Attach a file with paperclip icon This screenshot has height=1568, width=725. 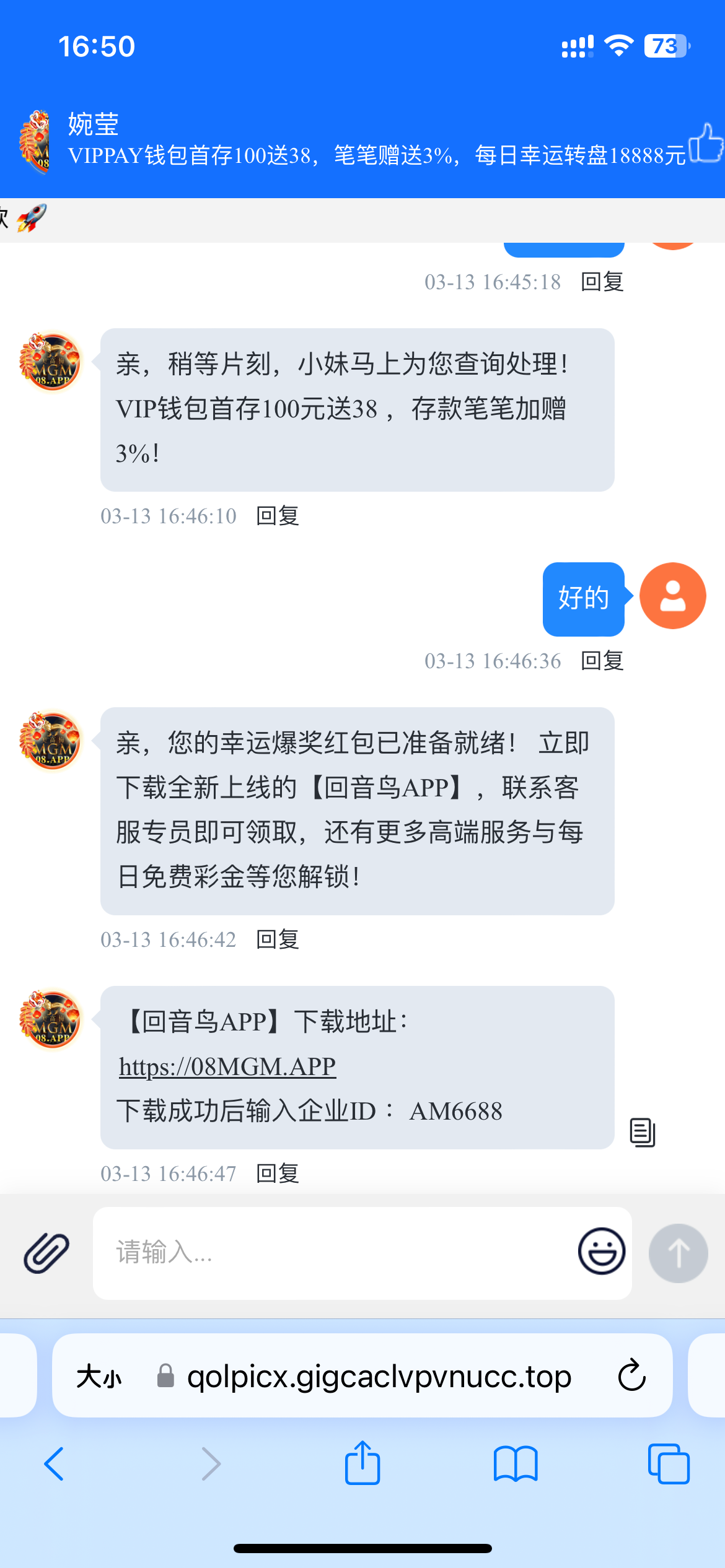(x=46, y=1252)
